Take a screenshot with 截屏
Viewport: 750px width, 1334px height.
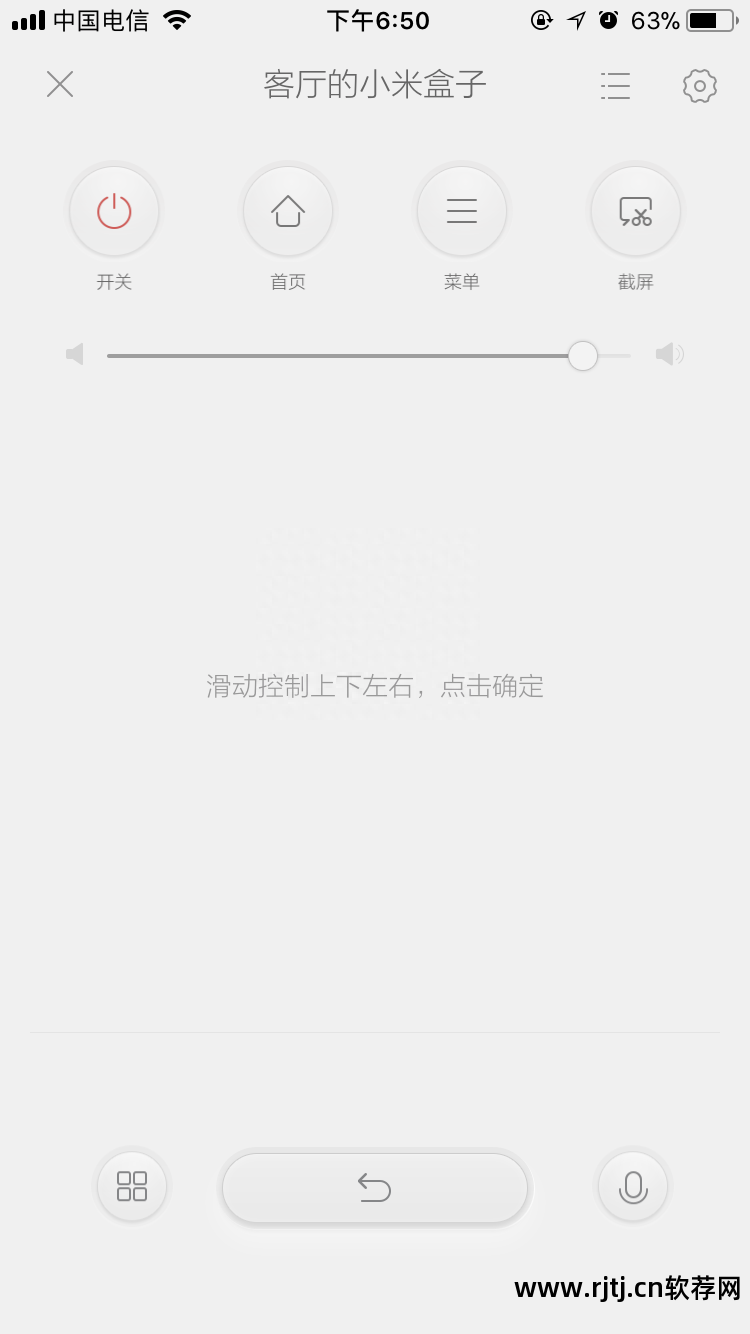point(635,211)
